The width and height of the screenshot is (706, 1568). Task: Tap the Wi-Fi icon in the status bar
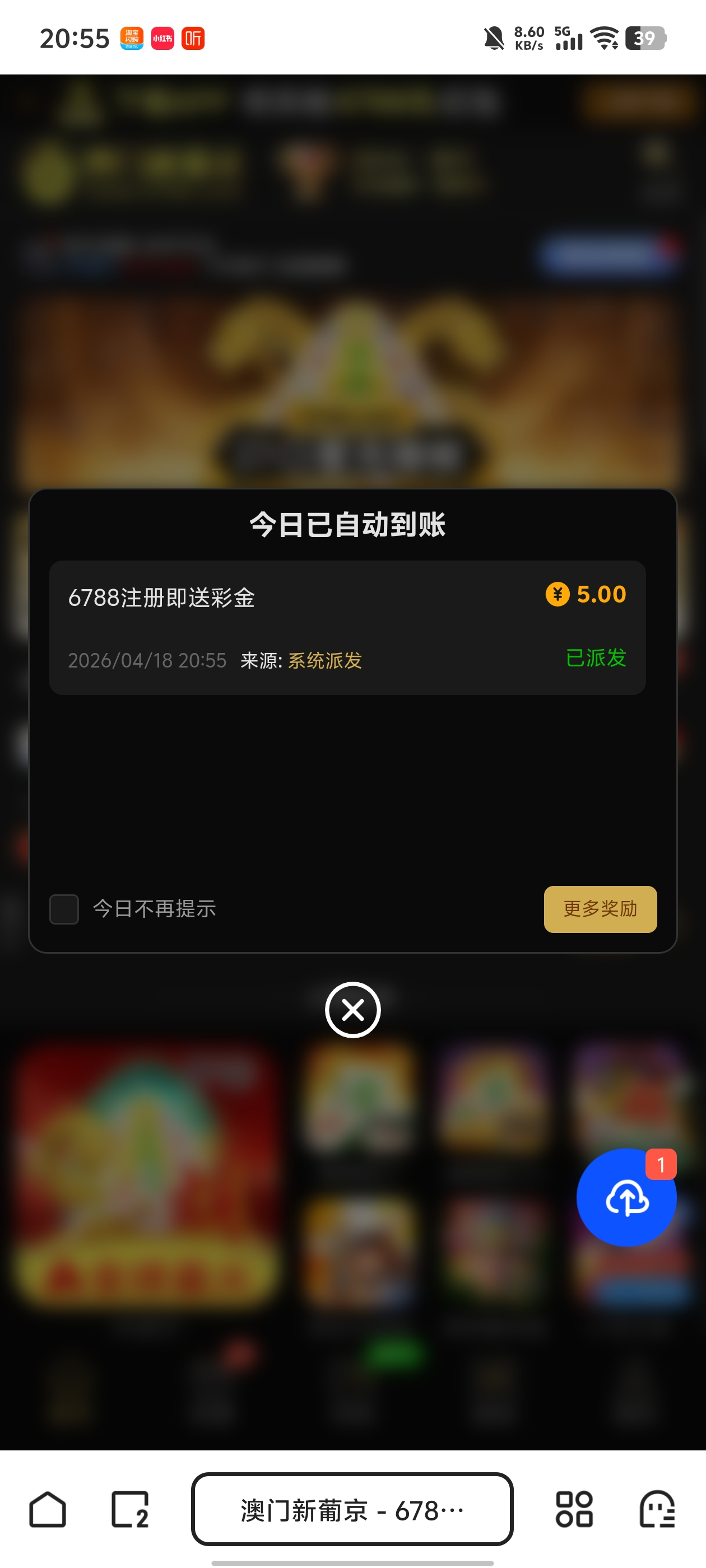tap(607, 38)
